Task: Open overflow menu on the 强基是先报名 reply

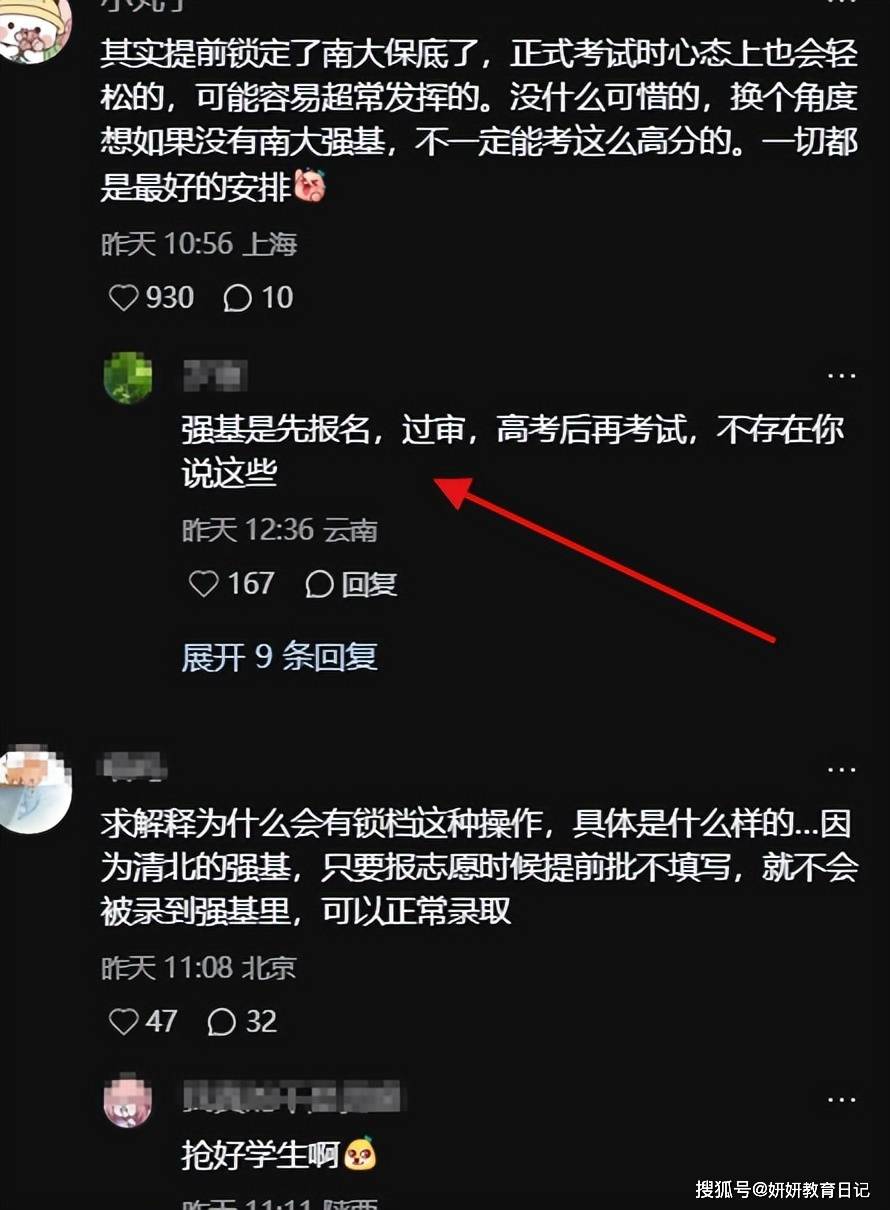Action: click(841, 376)
